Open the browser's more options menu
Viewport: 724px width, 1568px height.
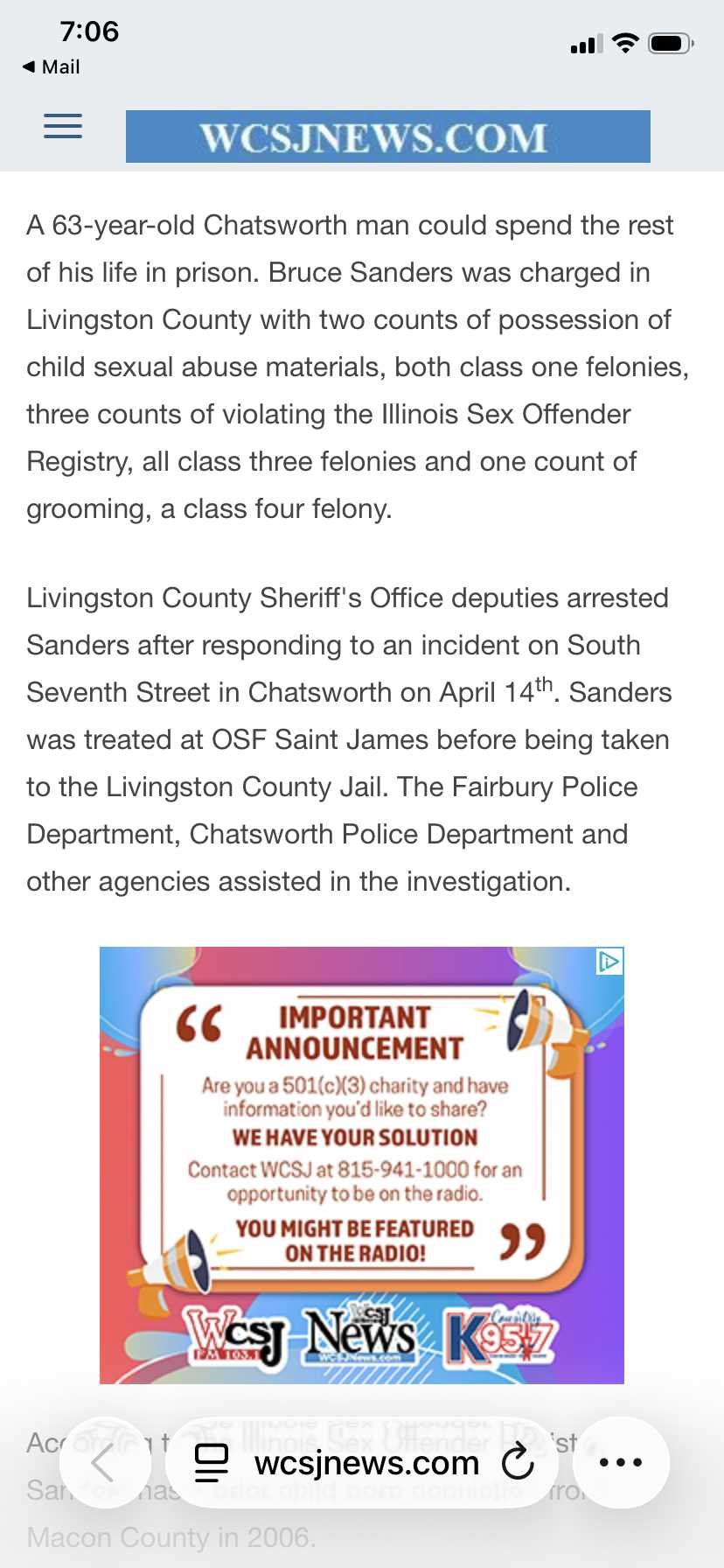pos(621,1462)
